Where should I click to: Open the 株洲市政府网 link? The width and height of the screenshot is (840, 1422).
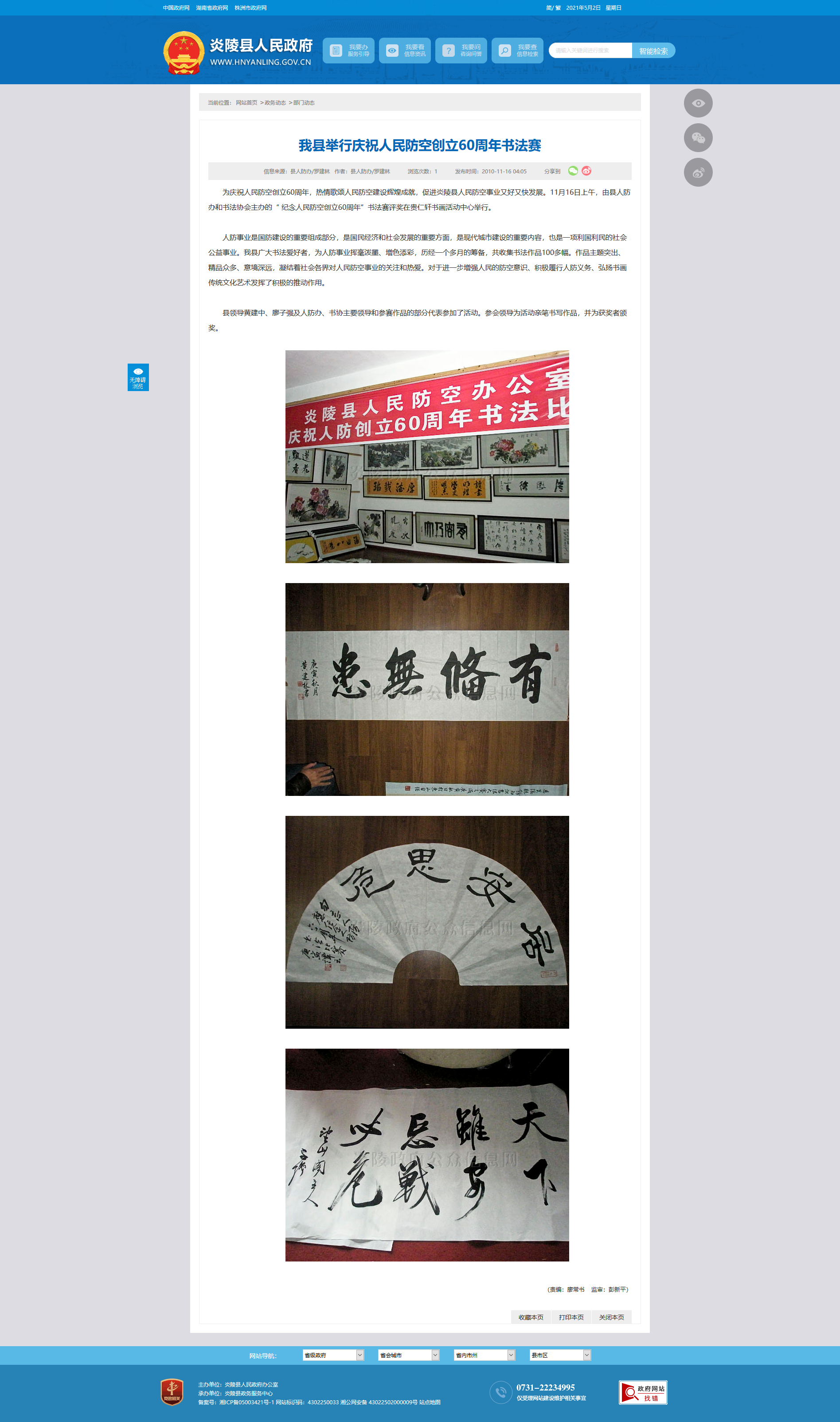(x=250, y=8)
